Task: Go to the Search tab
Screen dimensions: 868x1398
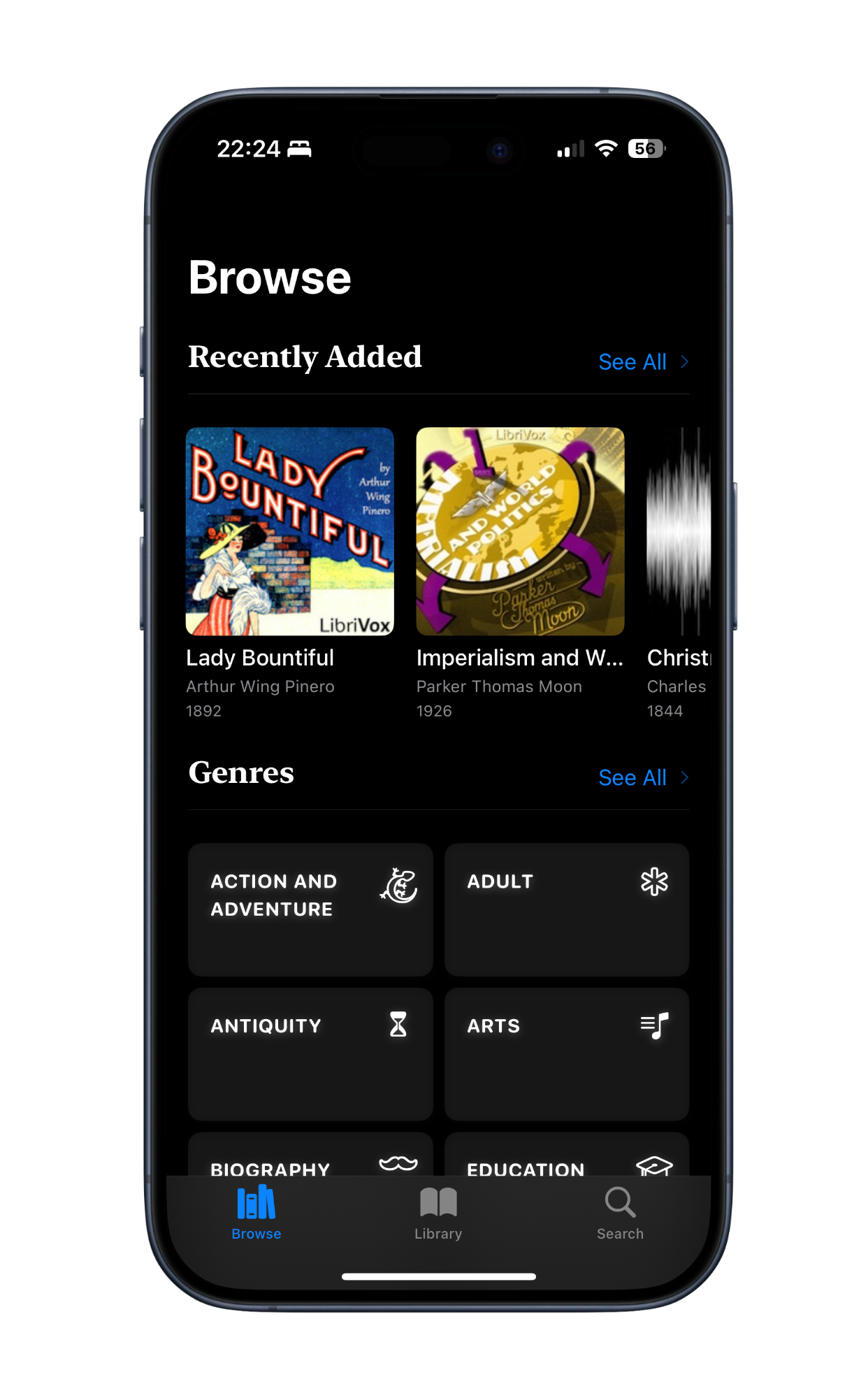Action: (x=620, y=1214)
